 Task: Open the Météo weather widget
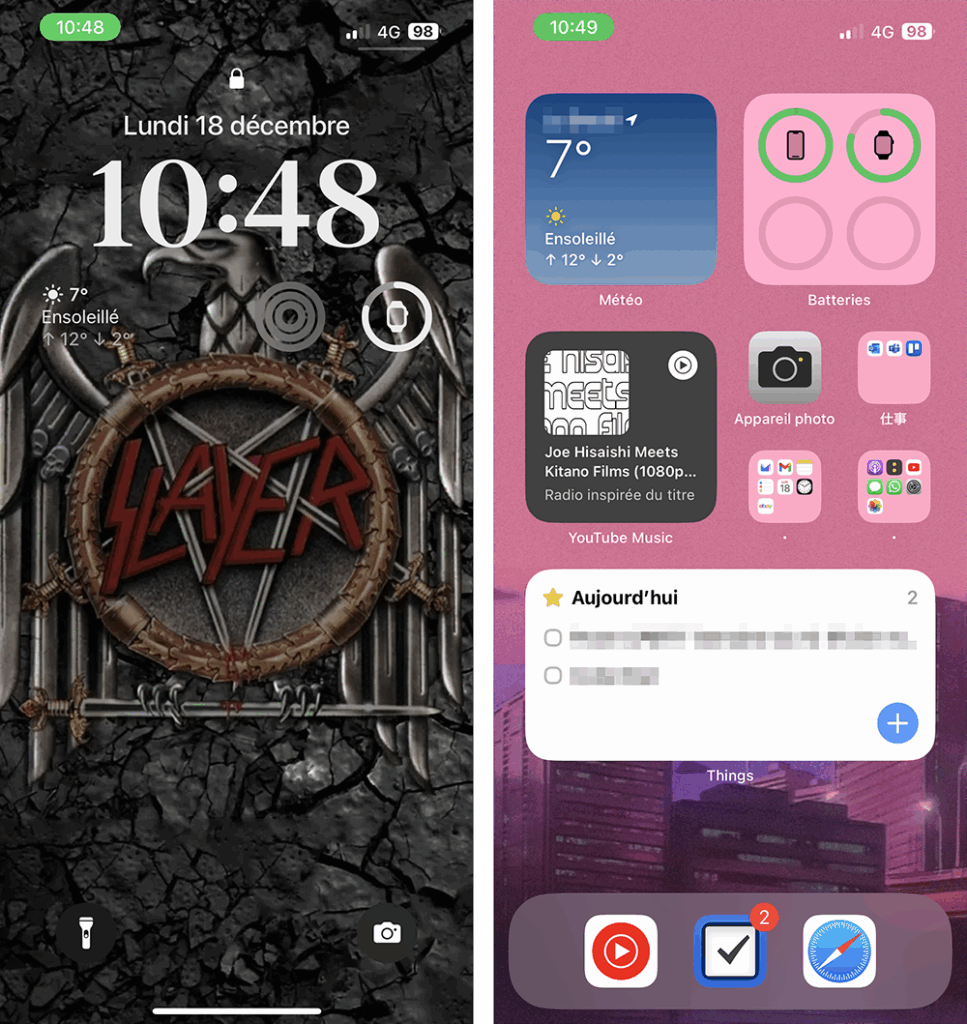[620, 190]
